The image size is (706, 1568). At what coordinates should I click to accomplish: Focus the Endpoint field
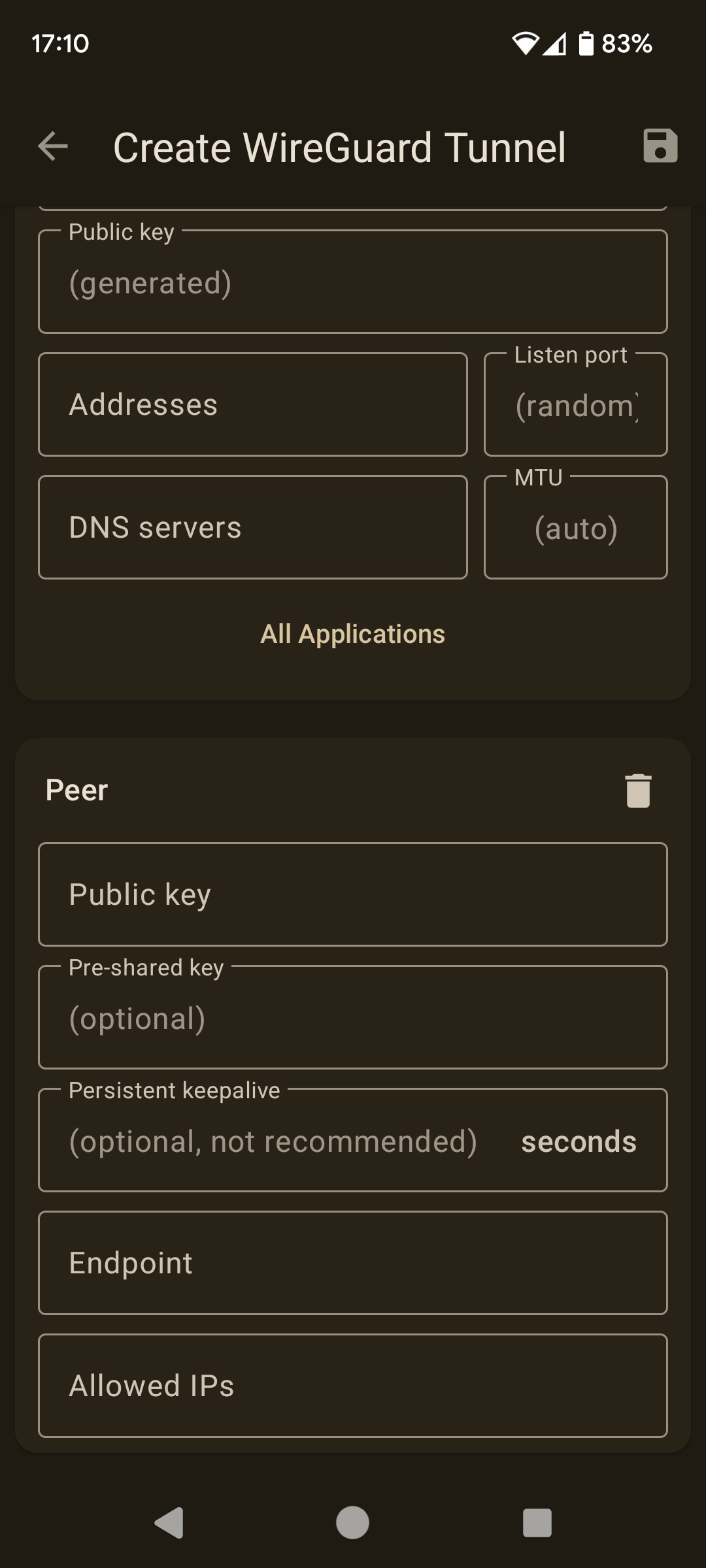coord(353,1263)
